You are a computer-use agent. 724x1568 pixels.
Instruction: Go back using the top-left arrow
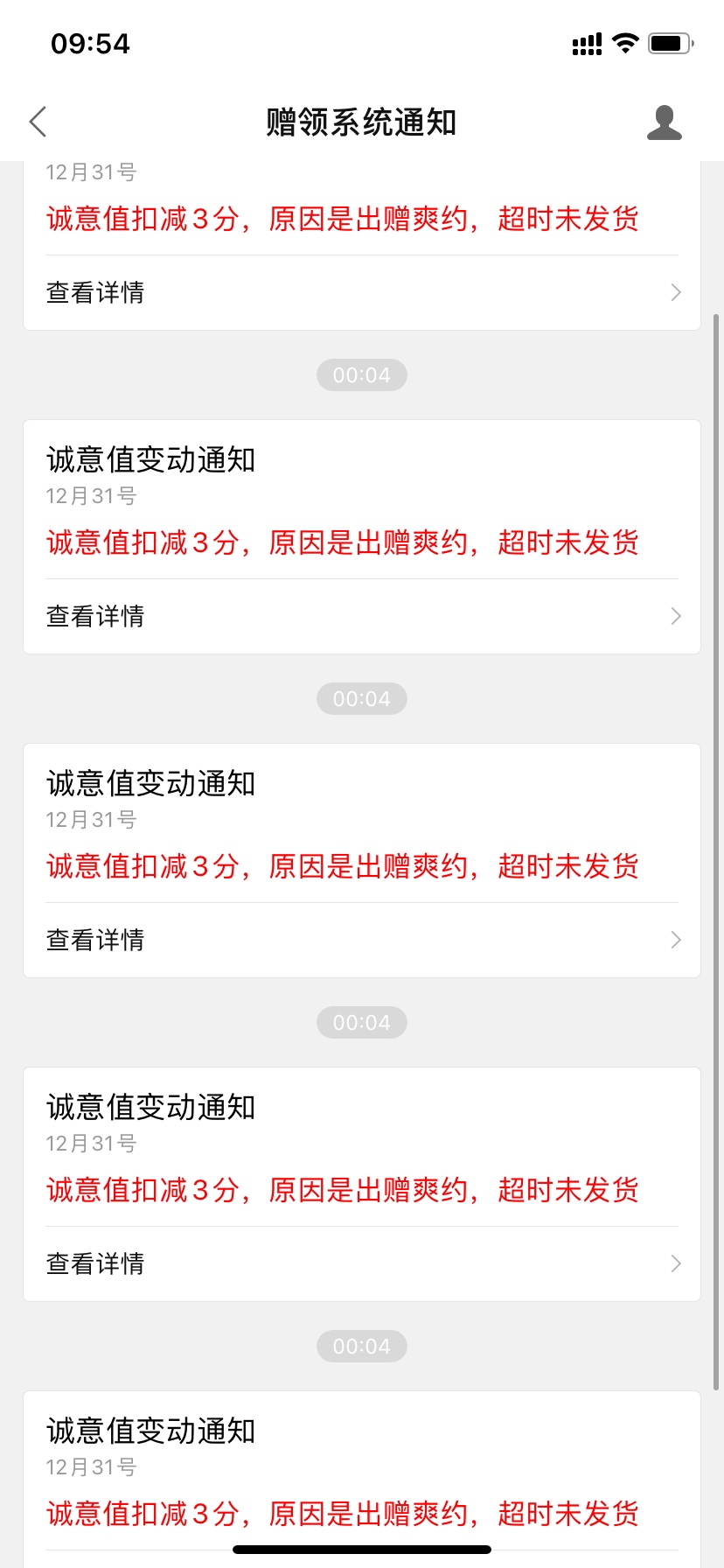[x=38, y=122]
